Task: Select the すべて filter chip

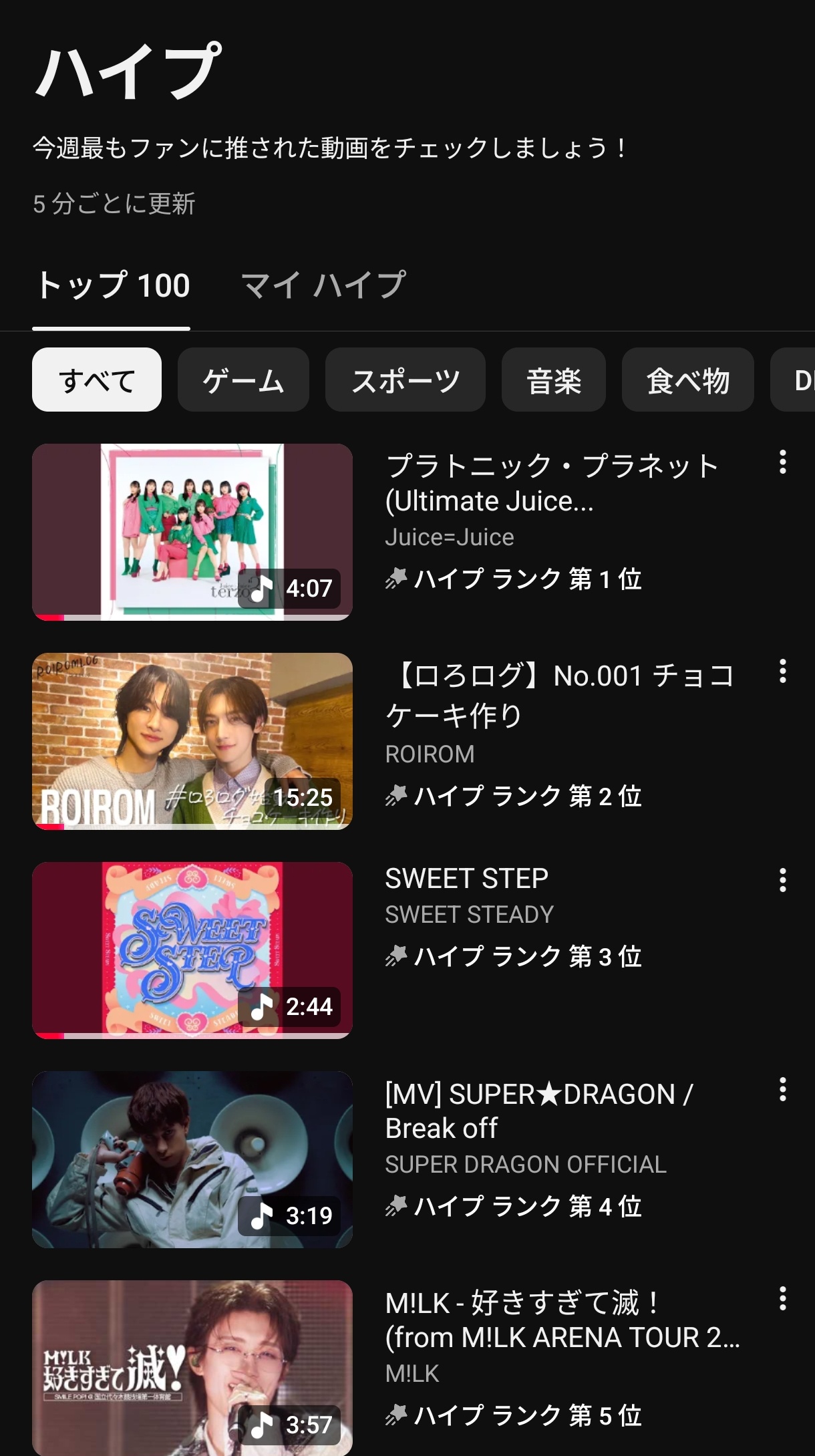Action: tap(97, 380)
